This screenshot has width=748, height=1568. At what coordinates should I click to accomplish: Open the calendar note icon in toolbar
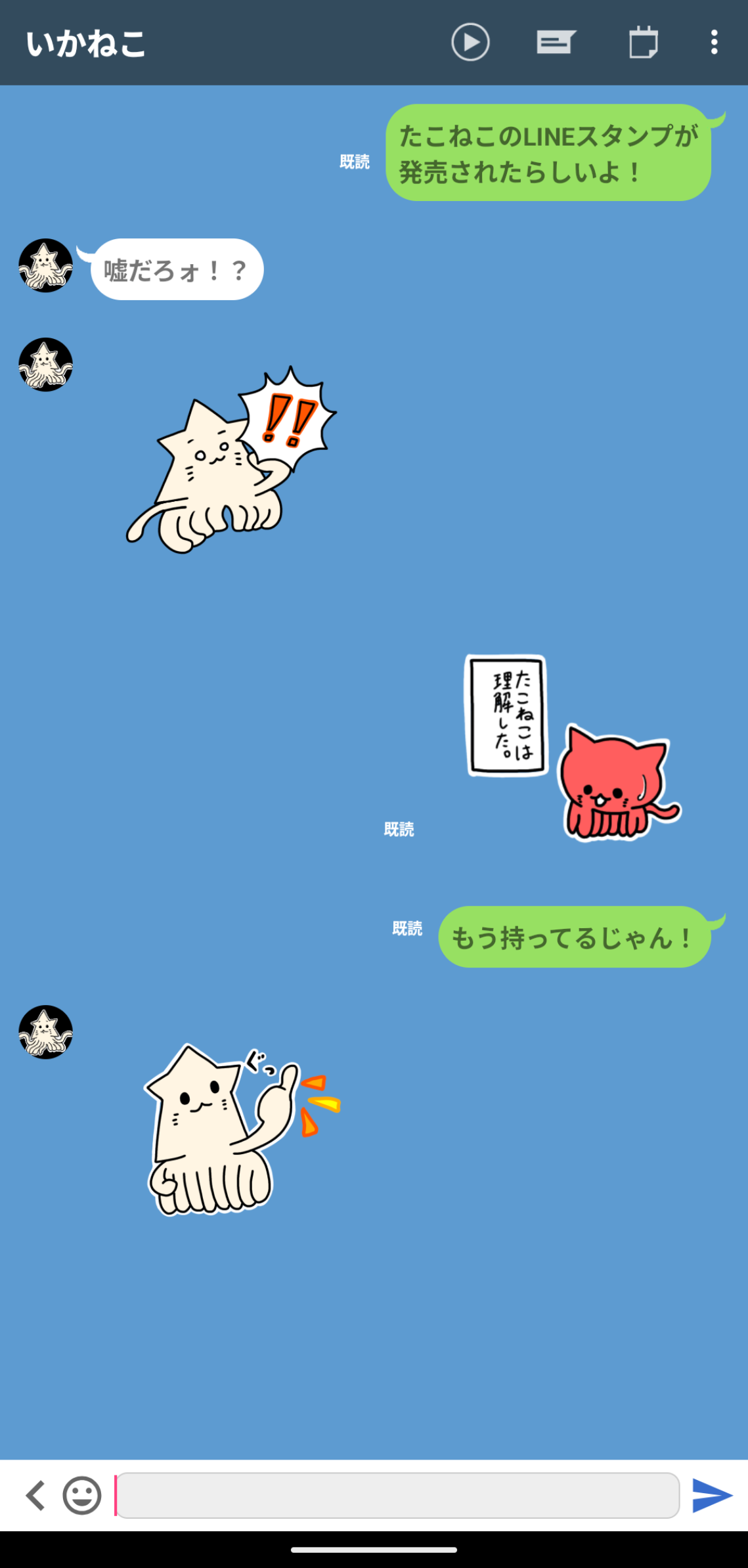[643, 43]
